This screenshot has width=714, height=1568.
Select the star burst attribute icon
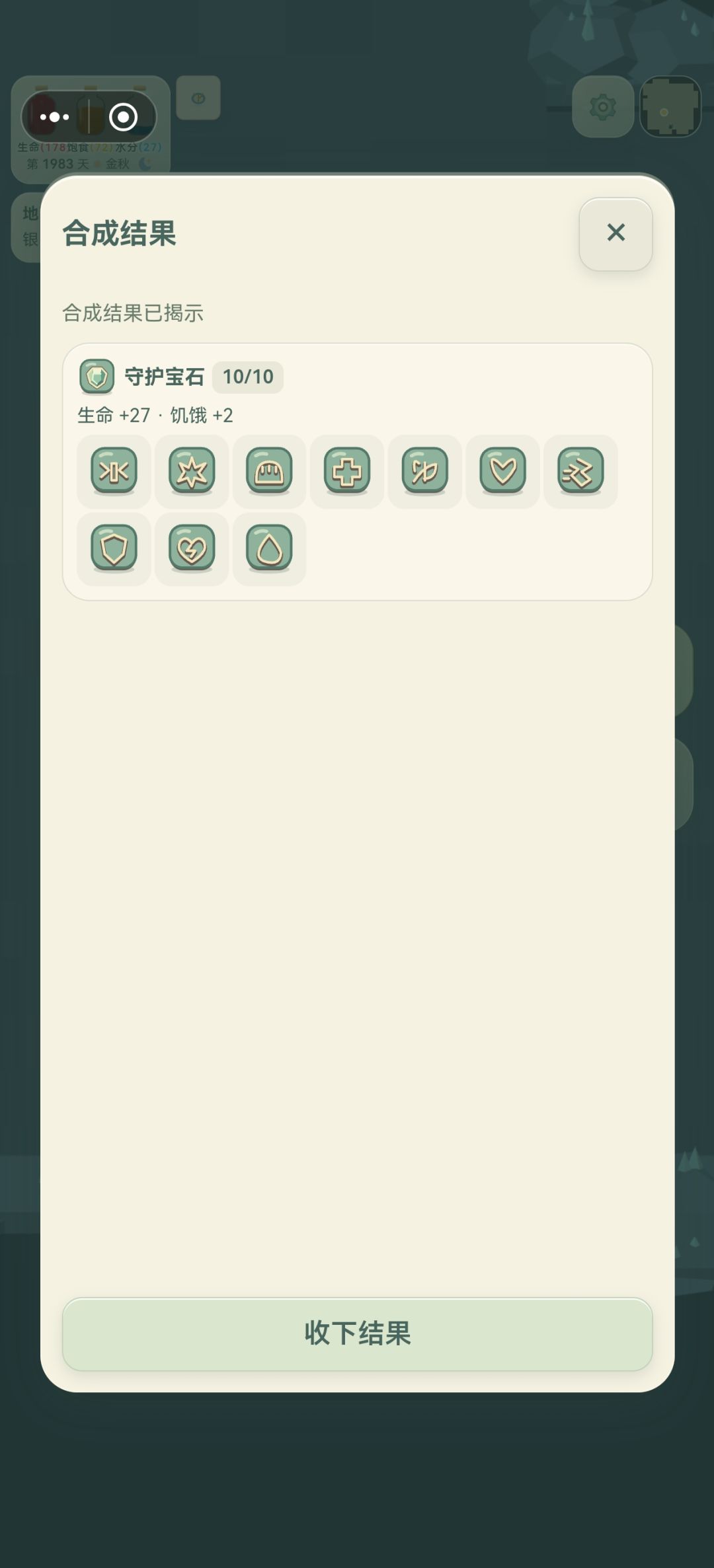[x=192, y=471]
